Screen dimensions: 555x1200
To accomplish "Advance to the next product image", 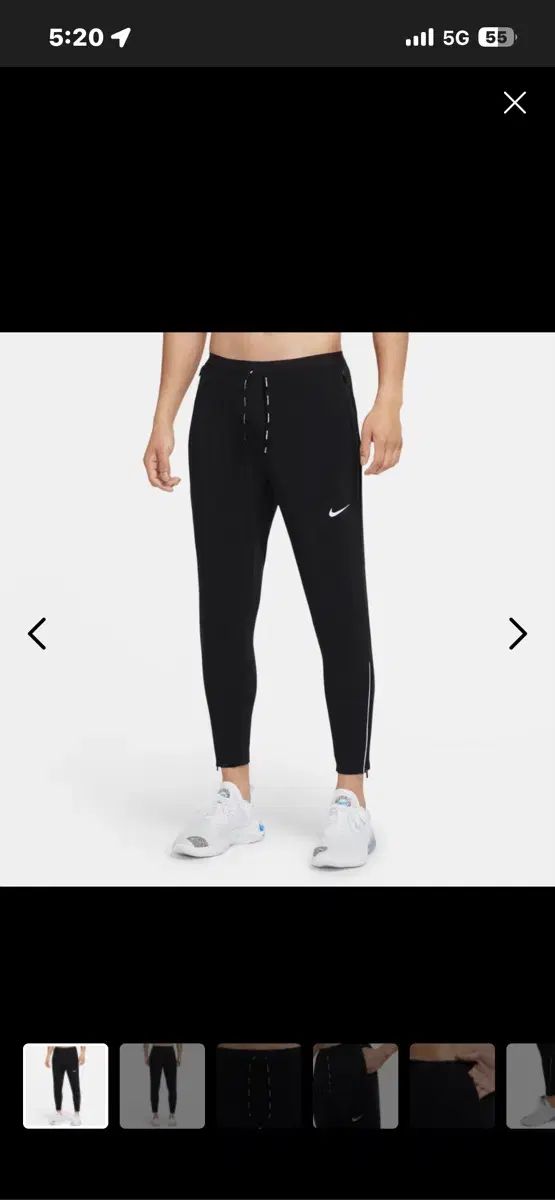I will (x=517, y=633).
